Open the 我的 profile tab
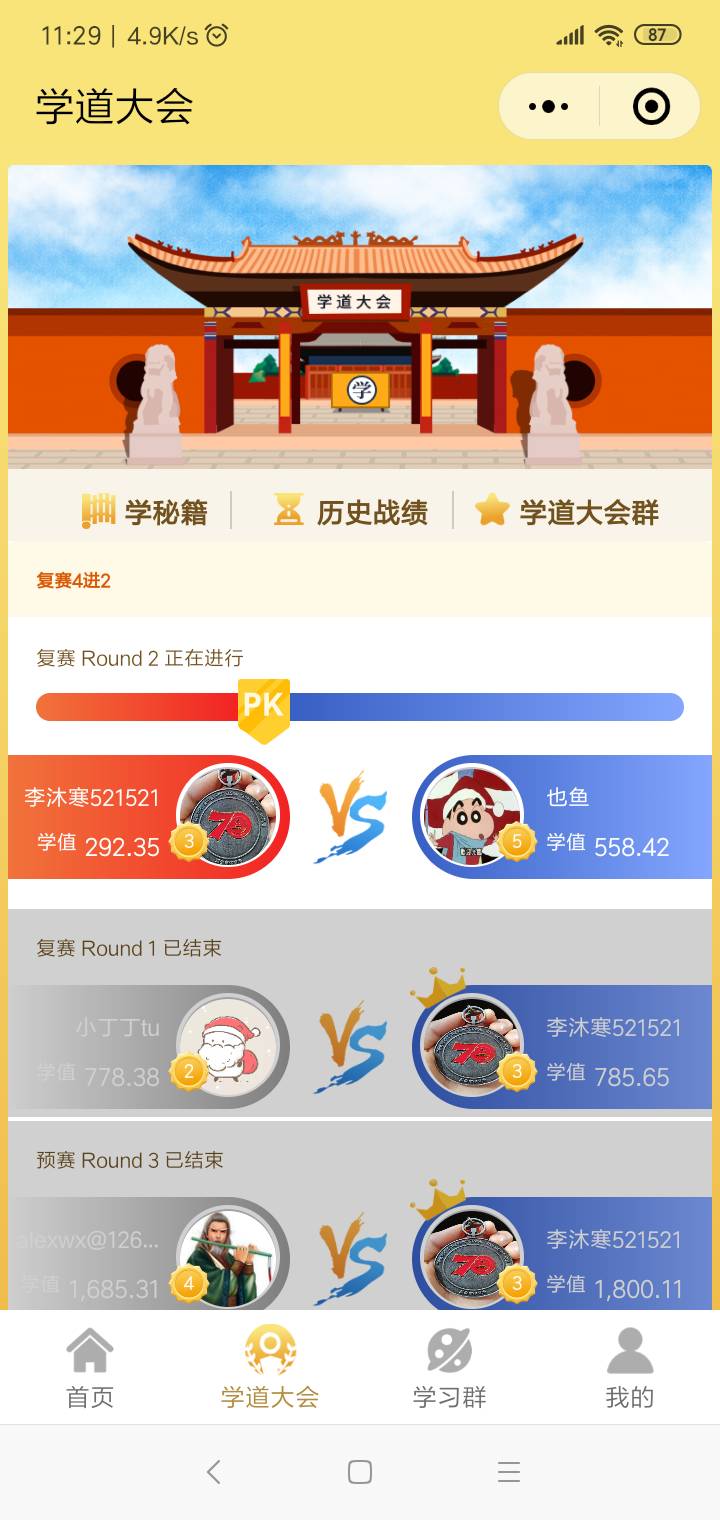Viewport: 720px width, 1520px height. pos(629,1368)
